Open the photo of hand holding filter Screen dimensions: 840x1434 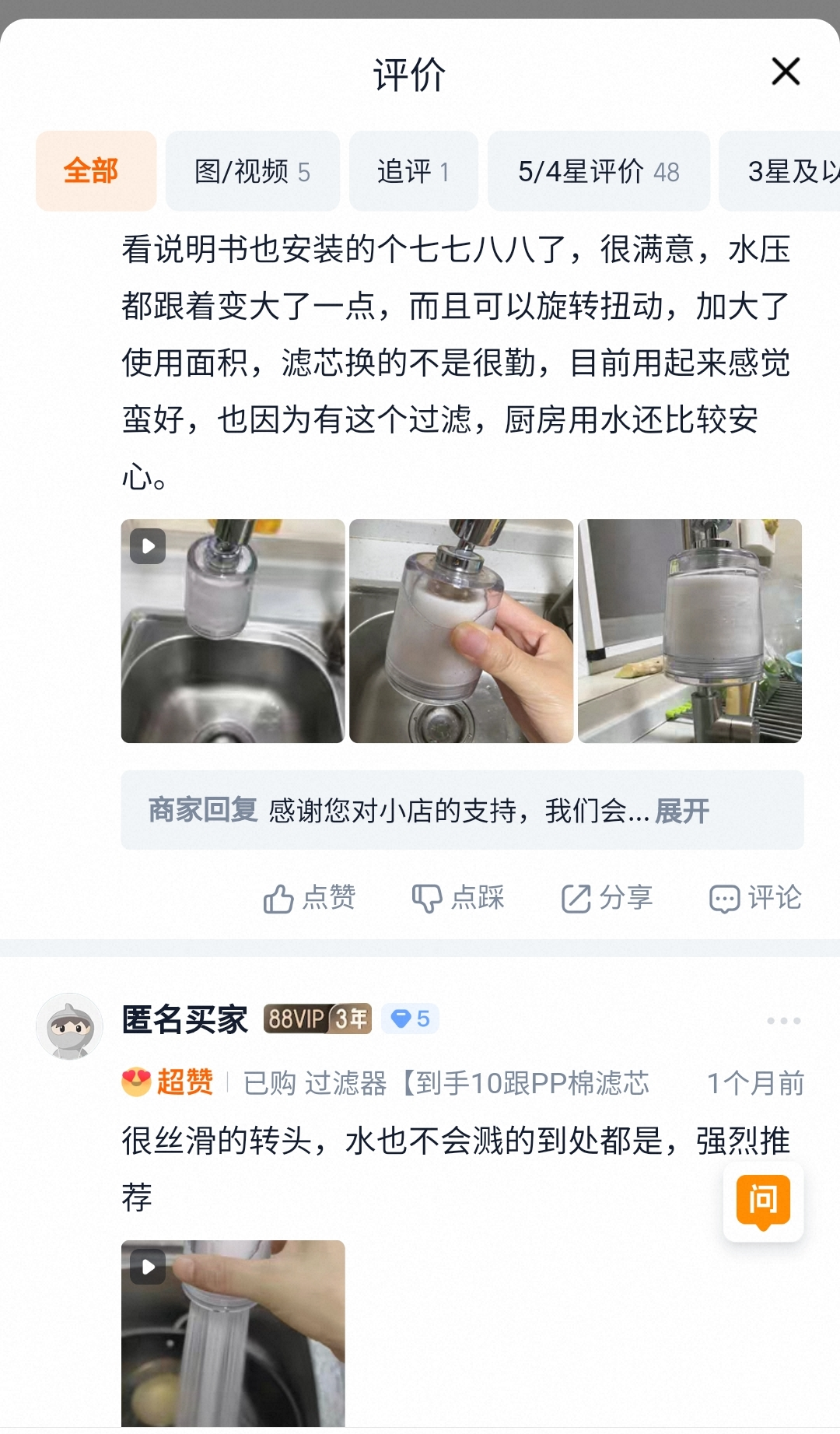[x=461, y=631]
